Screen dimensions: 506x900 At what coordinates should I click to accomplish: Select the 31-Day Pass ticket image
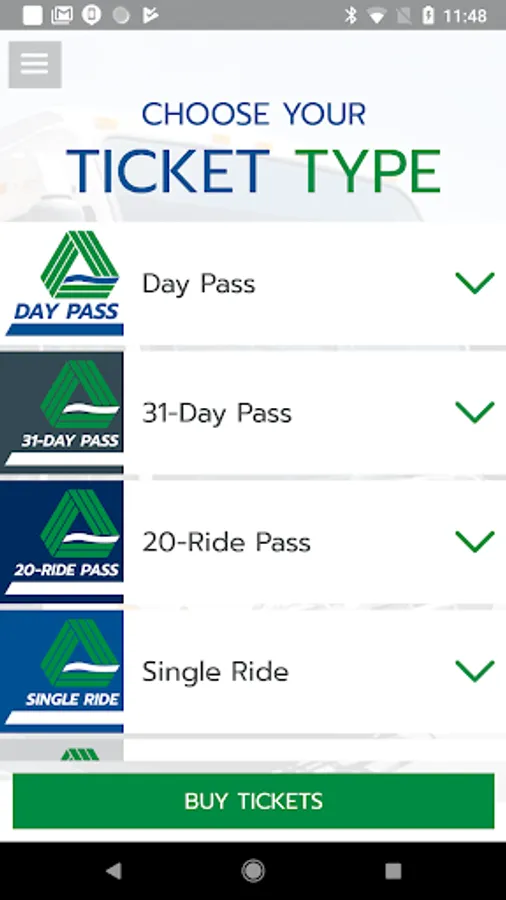tap(62, 413)
